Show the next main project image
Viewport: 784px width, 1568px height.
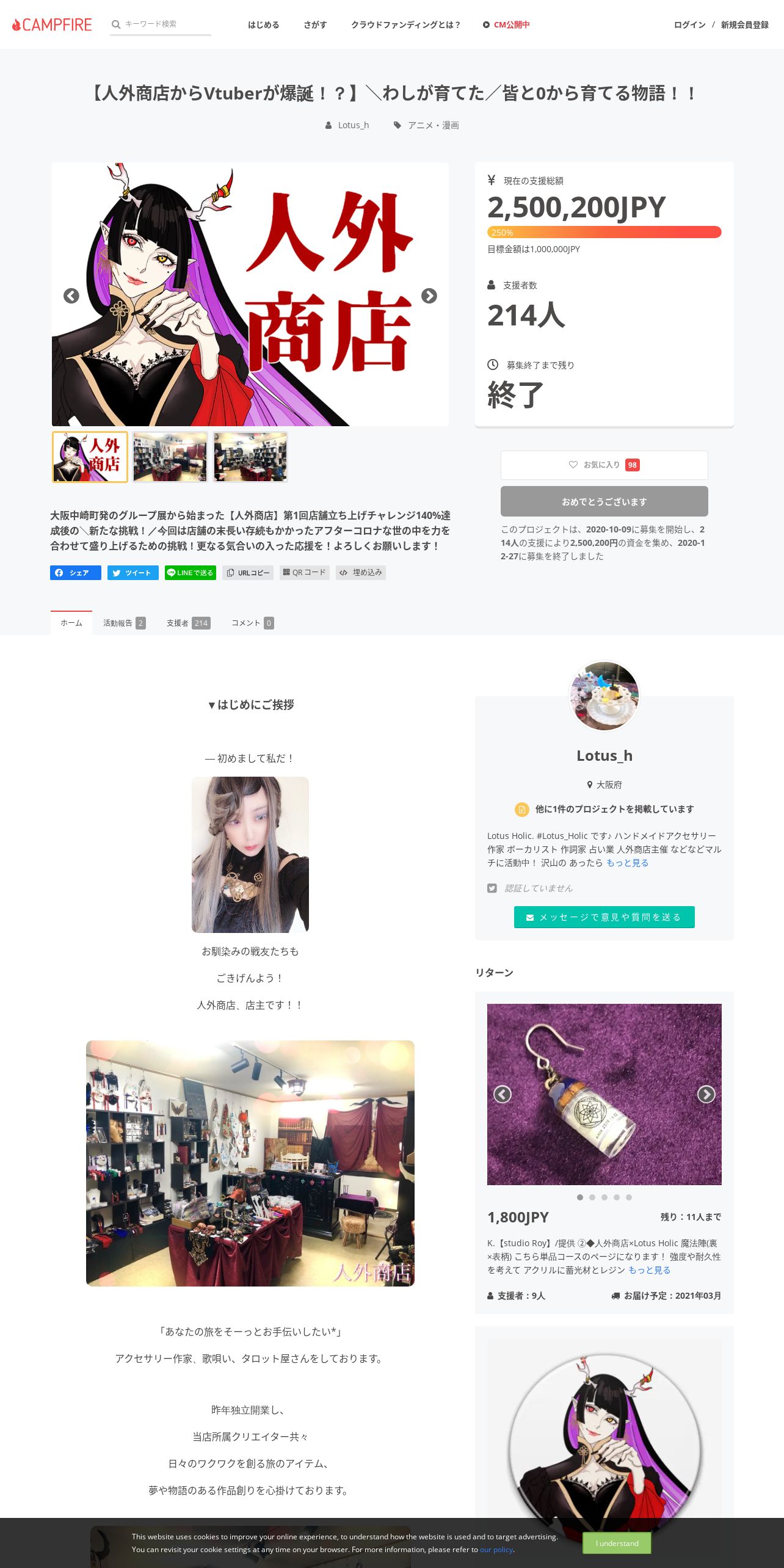tap(429, 296)
